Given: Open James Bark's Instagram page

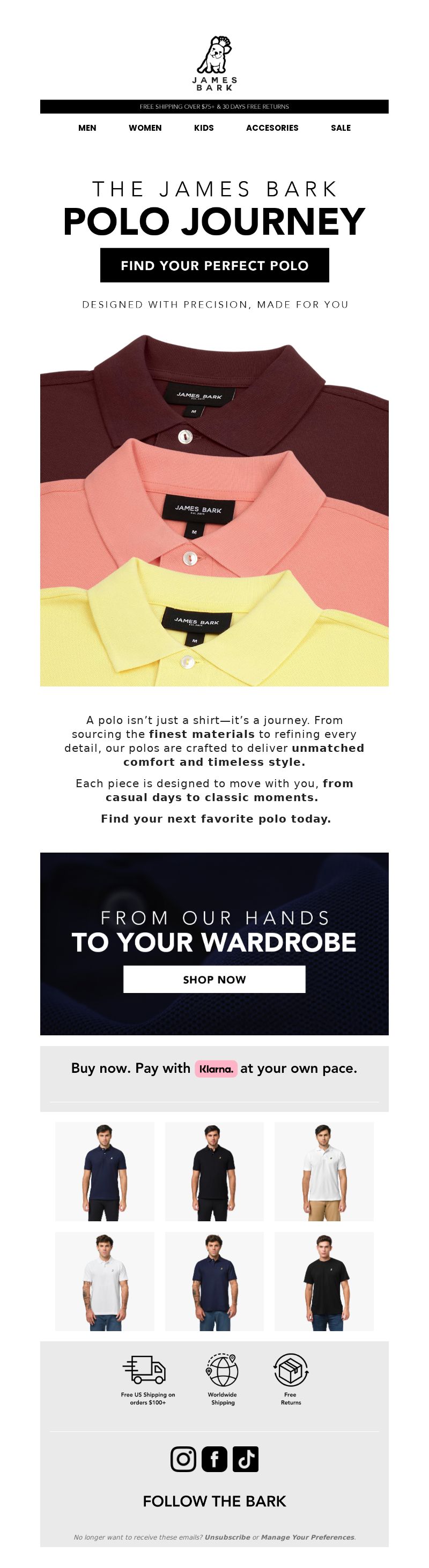Looking at the screenshot, I should [x=183, y=1459].
